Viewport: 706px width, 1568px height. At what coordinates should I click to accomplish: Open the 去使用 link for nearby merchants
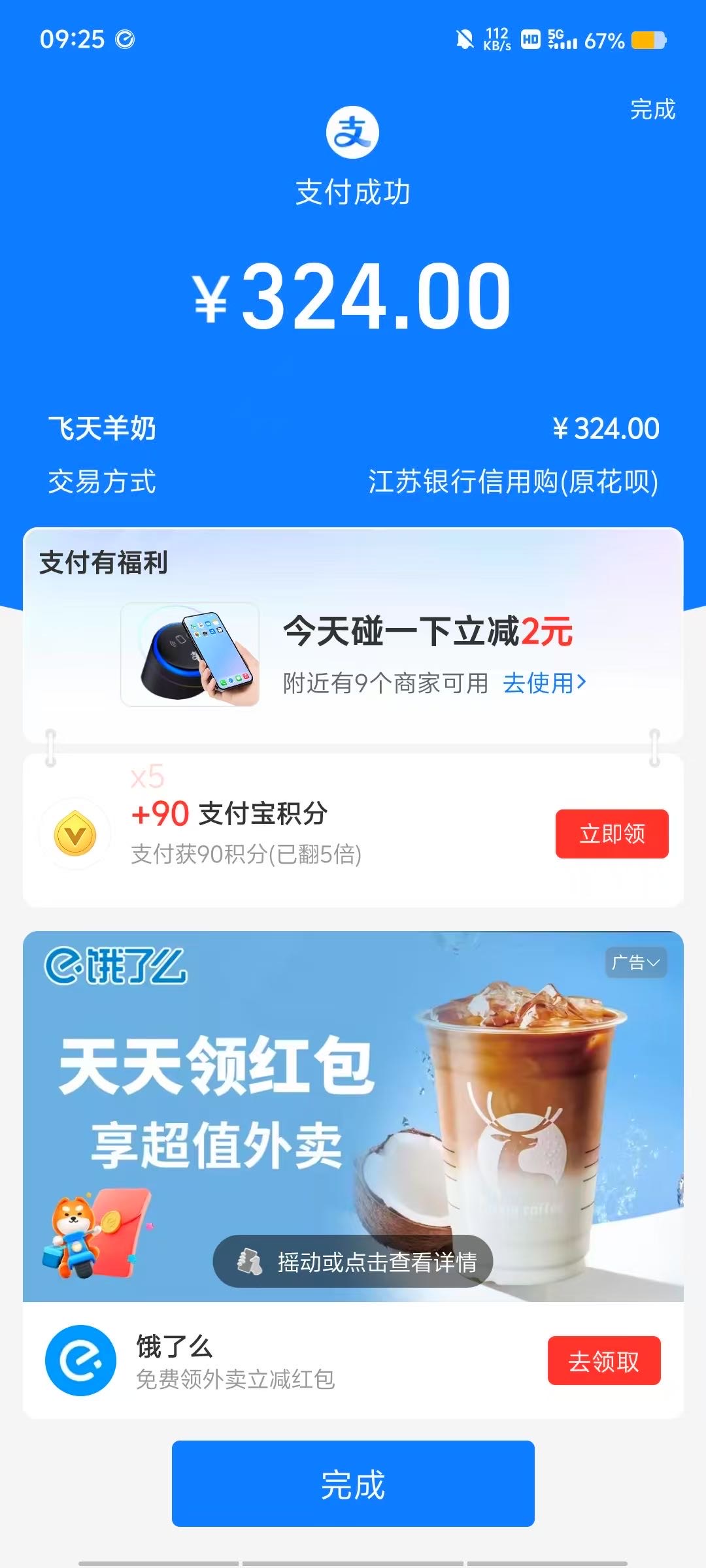click(544, 683)
